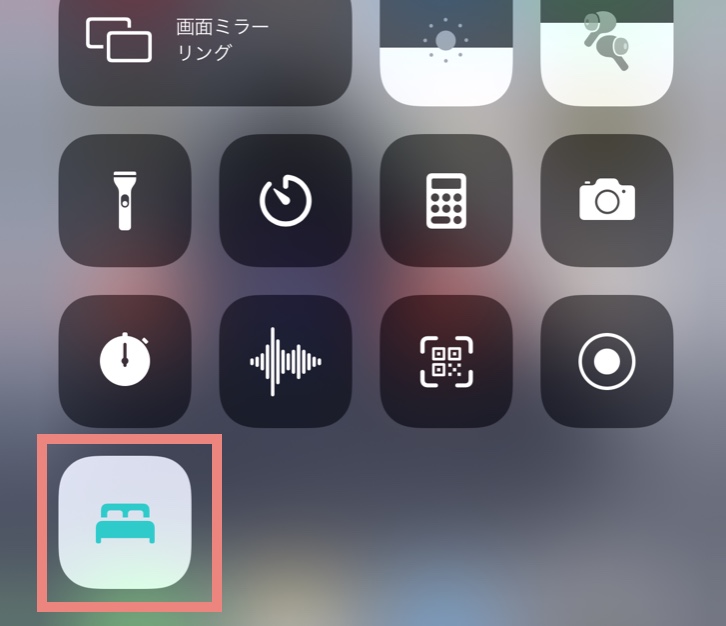Start screen recording

point(607,361)
